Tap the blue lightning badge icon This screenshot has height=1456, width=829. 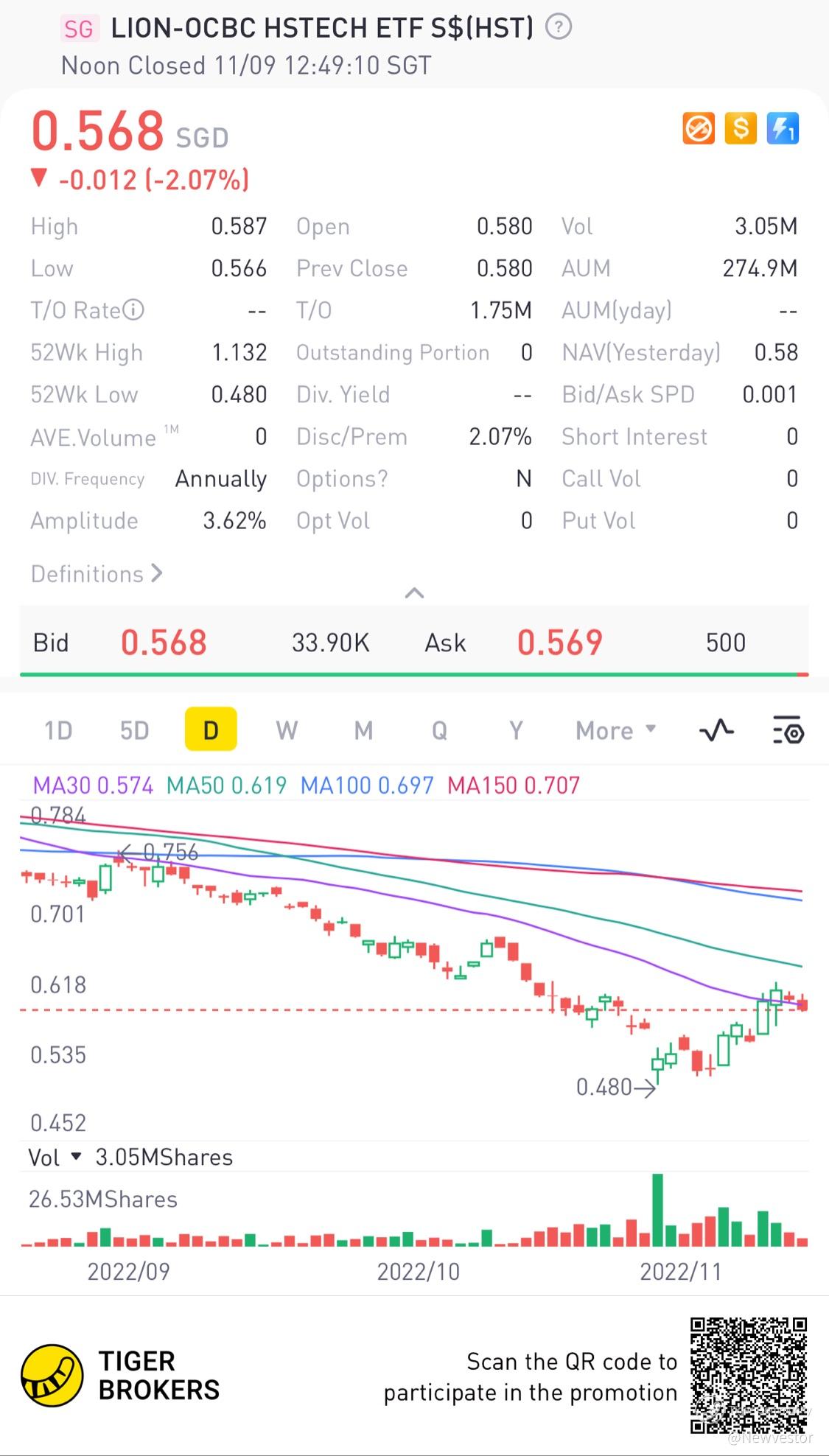pyautogui.click(x=783, y=129)
